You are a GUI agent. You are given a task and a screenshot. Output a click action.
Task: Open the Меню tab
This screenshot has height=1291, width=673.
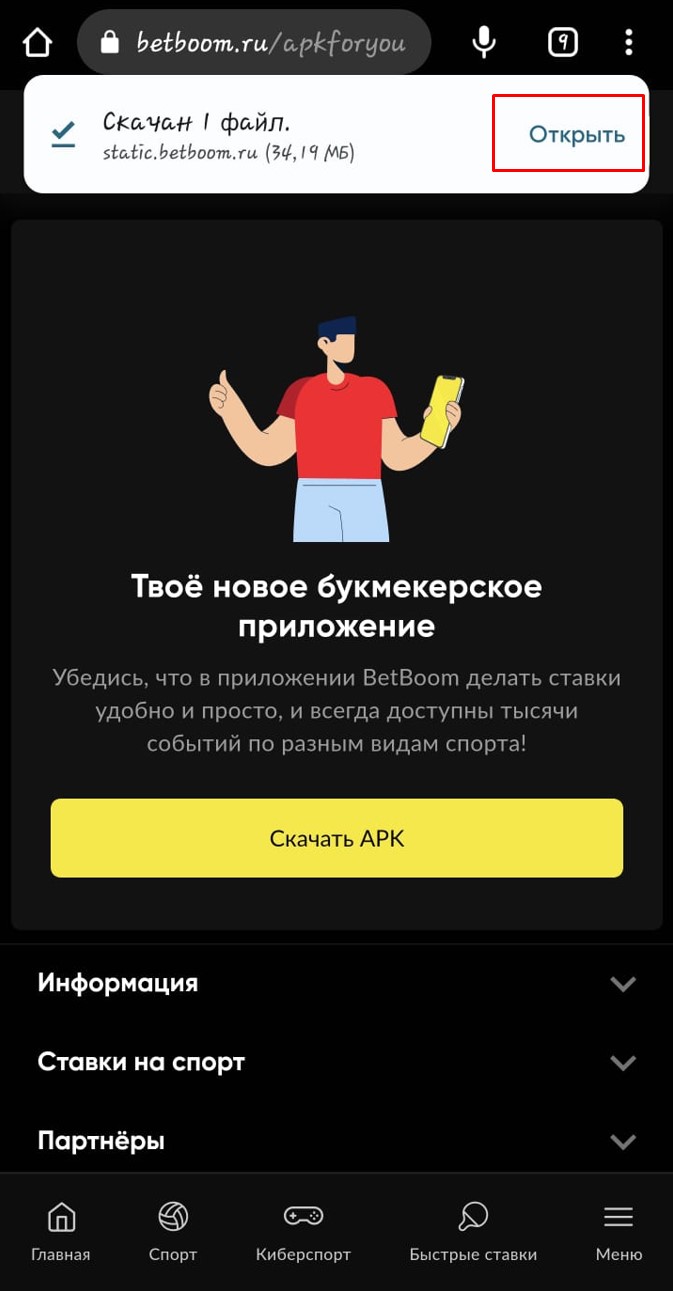[618, 1232]
